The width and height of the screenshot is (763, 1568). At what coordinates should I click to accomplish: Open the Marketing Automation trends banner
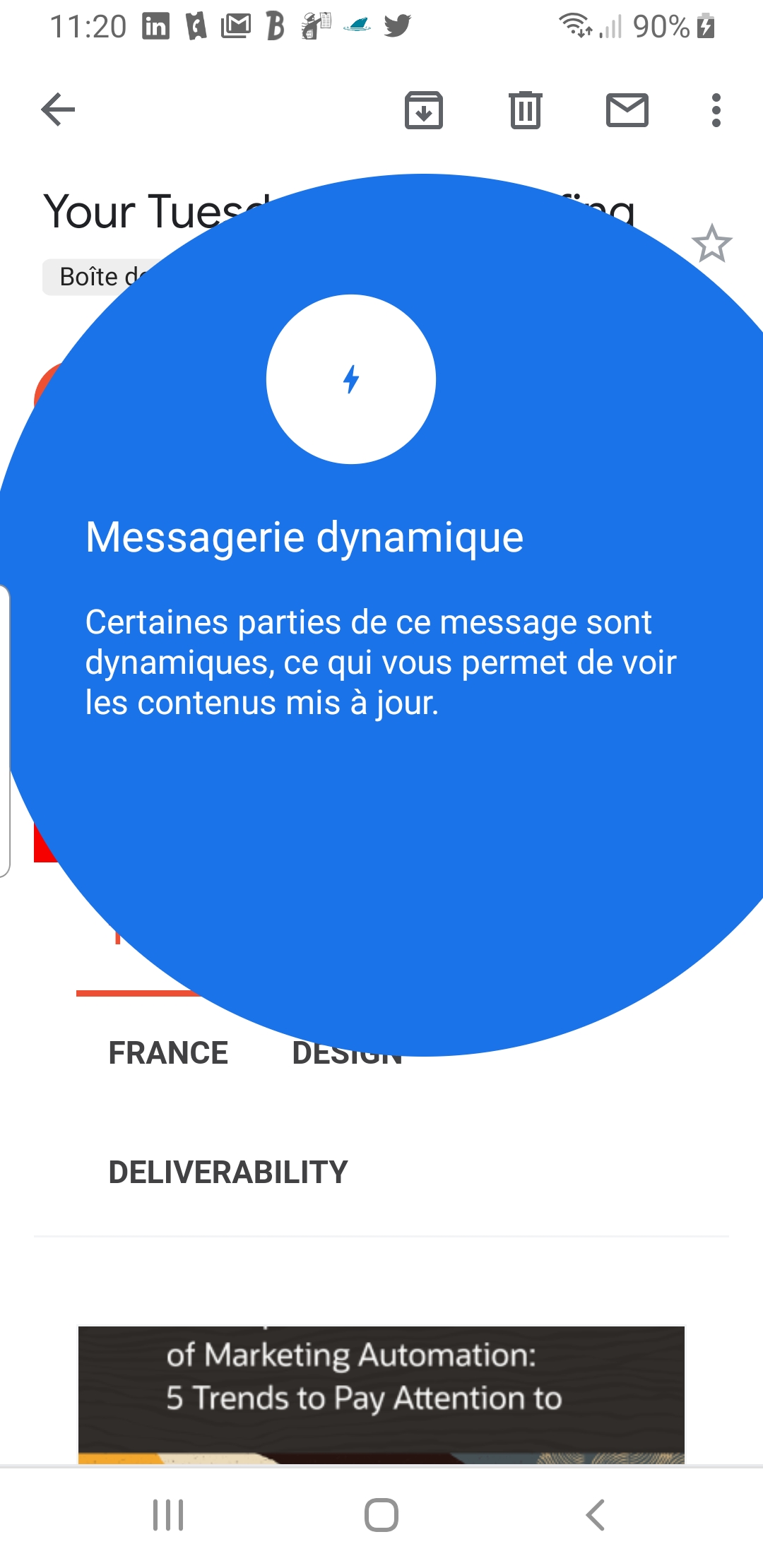(x=381, y=1395)
